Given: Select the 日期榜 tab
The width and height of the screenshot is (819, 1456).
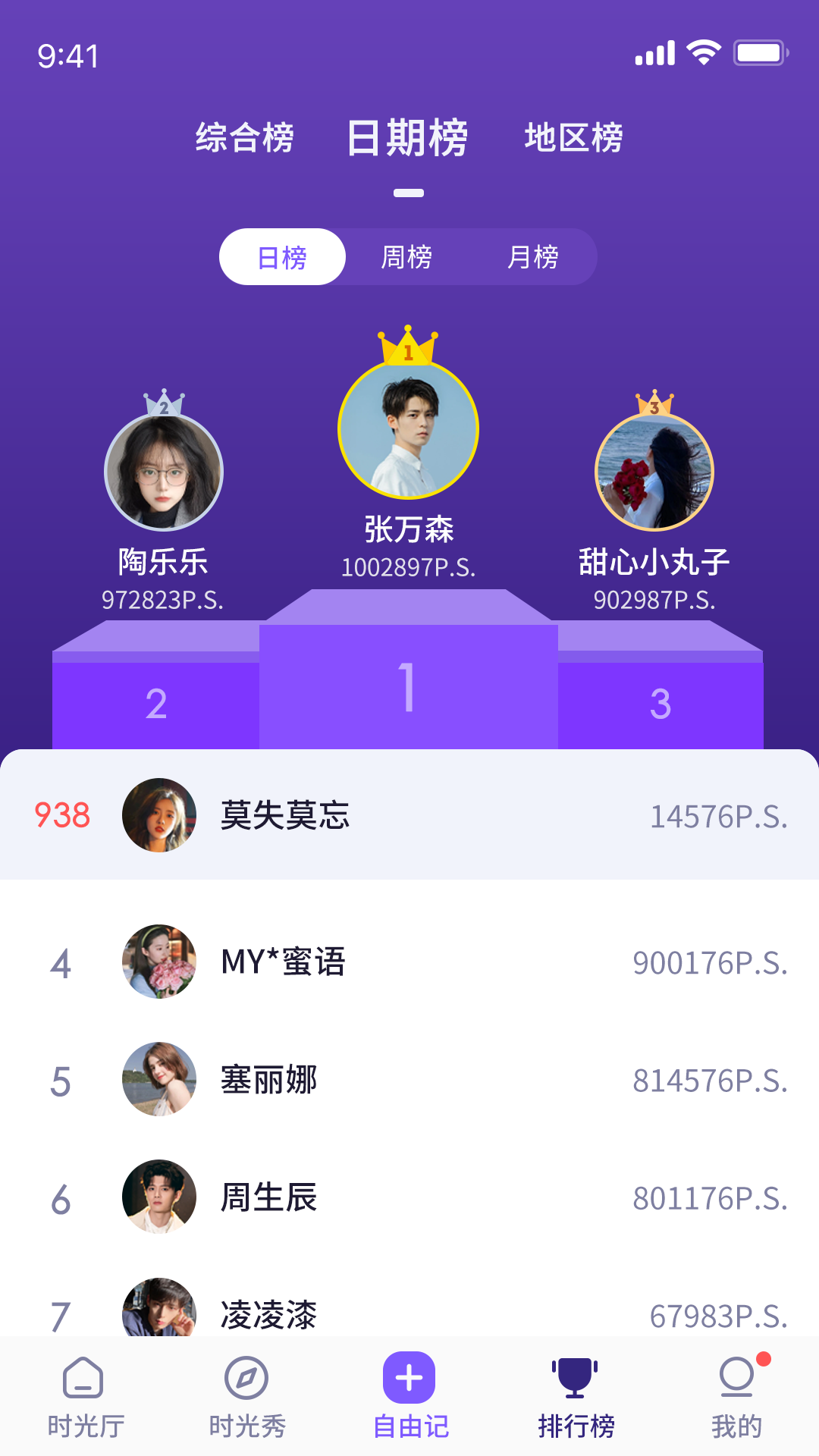Looking at the screenshot, I should click(407, 138).
